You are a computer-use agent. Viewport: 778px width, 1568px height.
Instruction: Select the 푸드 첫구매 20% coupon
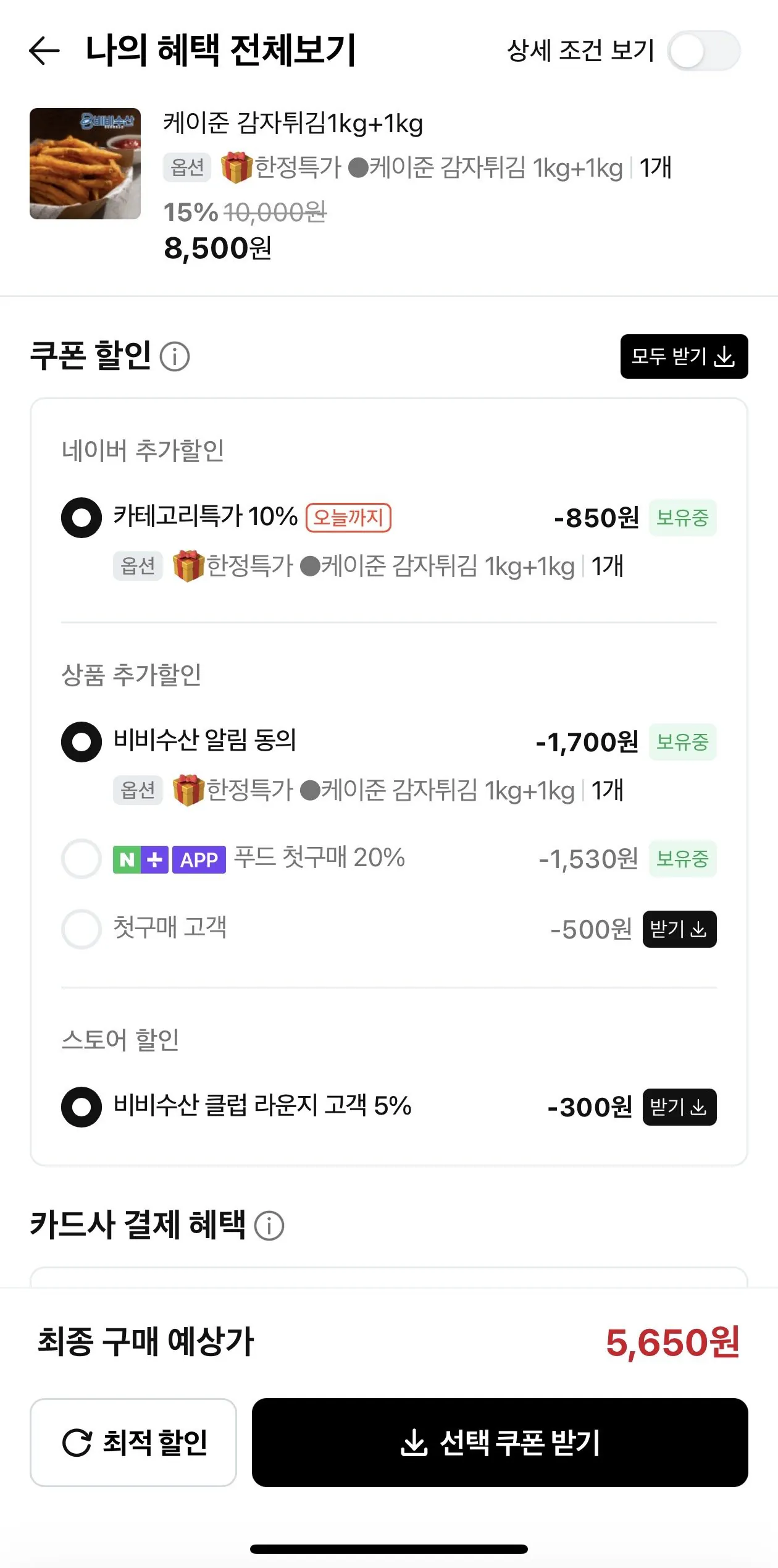pyautogui.click(x=81, y=860)
